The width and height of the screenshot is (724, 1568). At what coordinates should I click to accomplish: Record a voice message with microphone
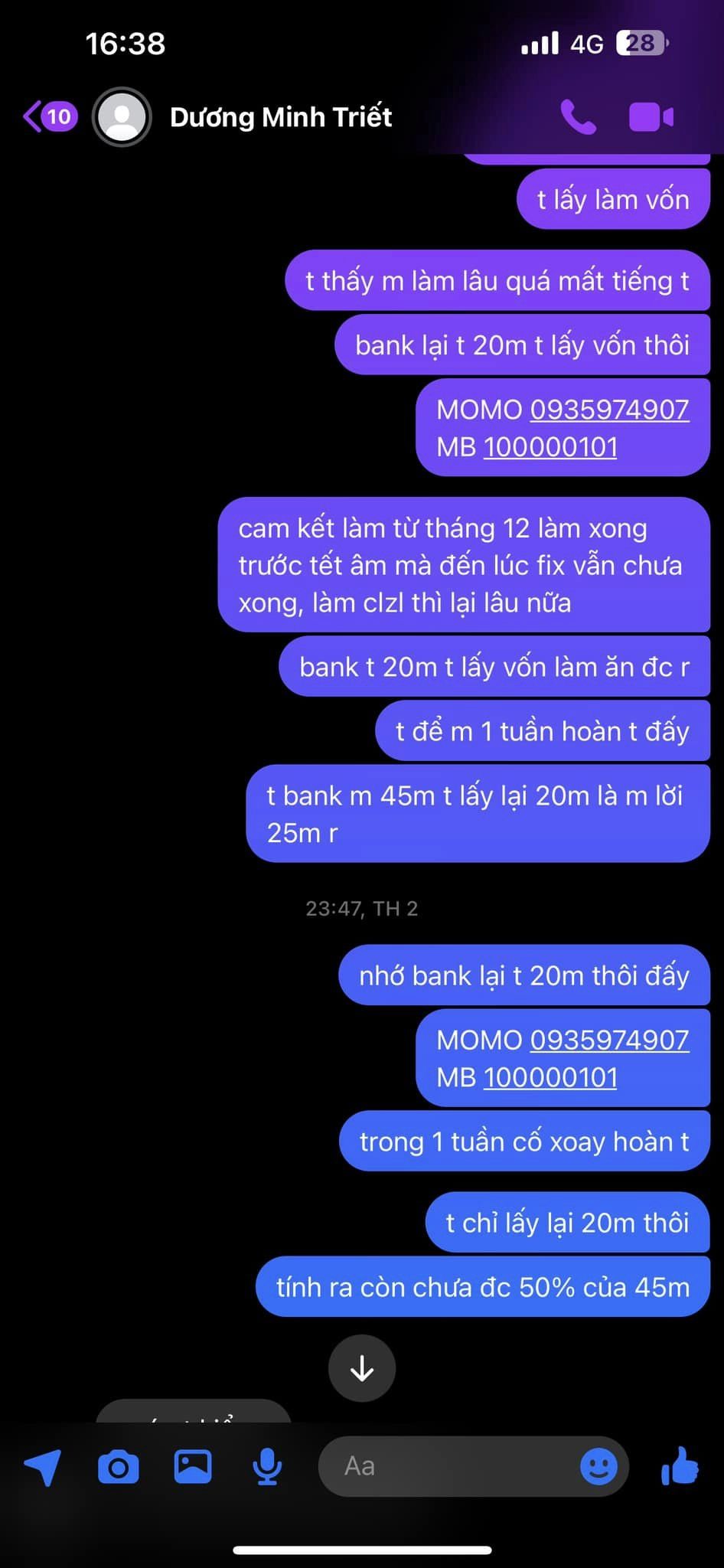(x=267, y=1467)
